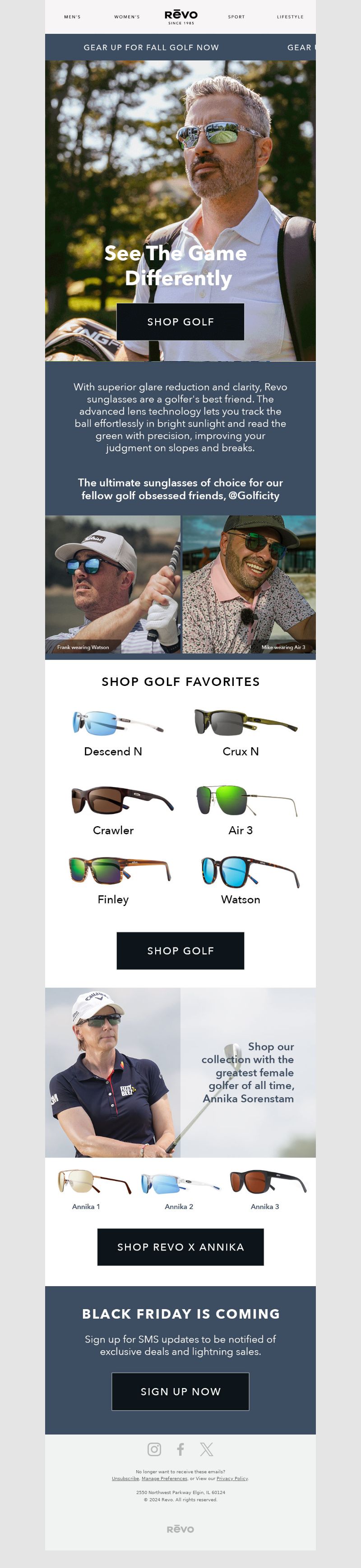Go to the Sport section

pyautogui.click(x=236, y=17)
